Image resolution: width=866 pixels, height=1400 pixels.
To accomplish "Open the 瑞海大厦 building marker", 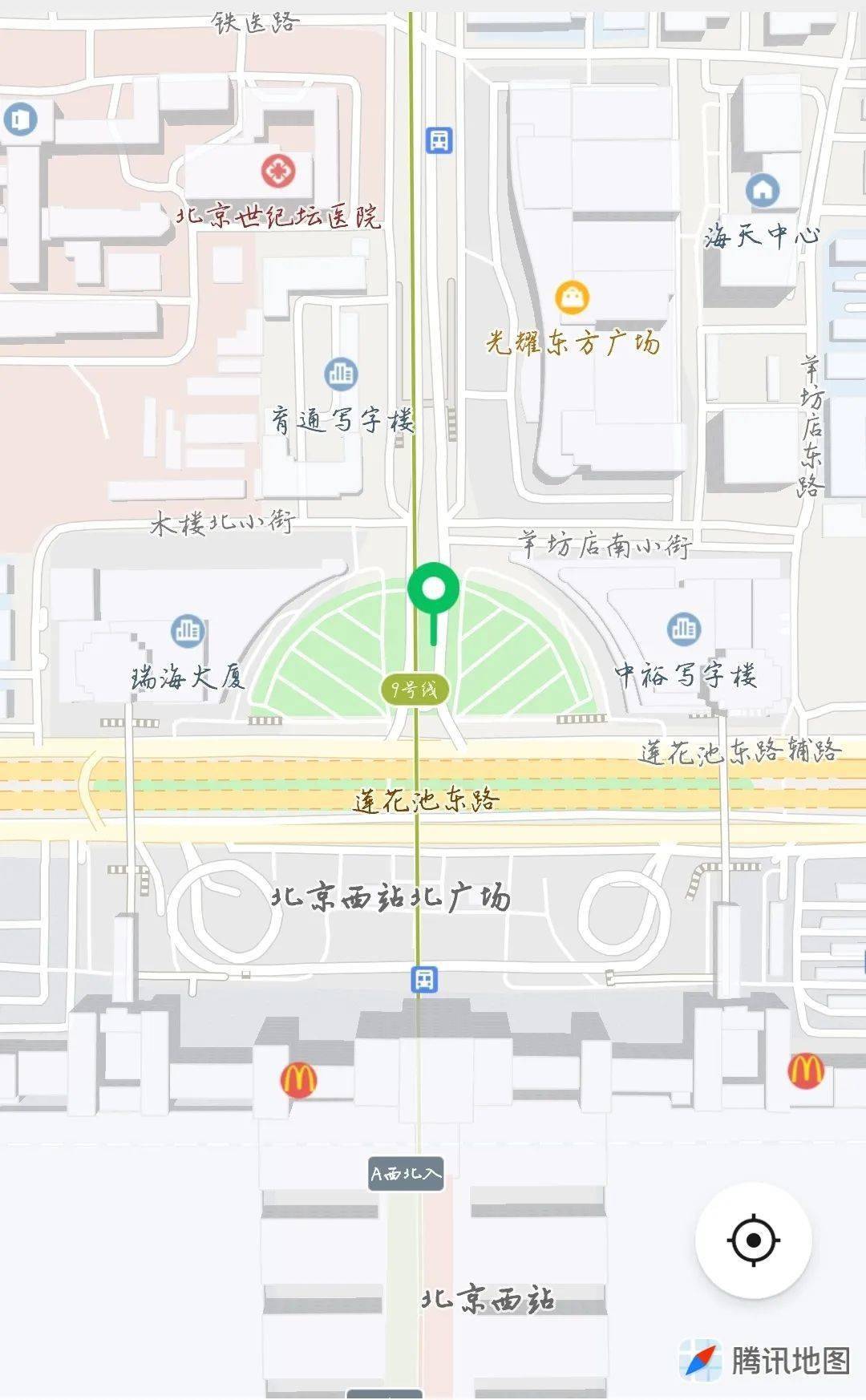I will tap(187, 631).
